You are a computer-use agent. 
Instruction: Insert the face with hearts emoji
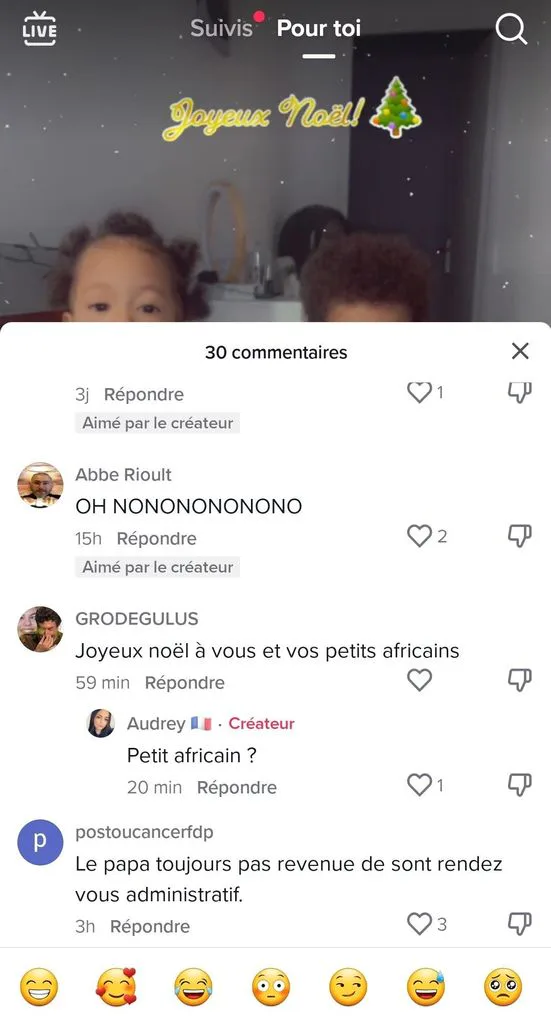coord(116,987)
